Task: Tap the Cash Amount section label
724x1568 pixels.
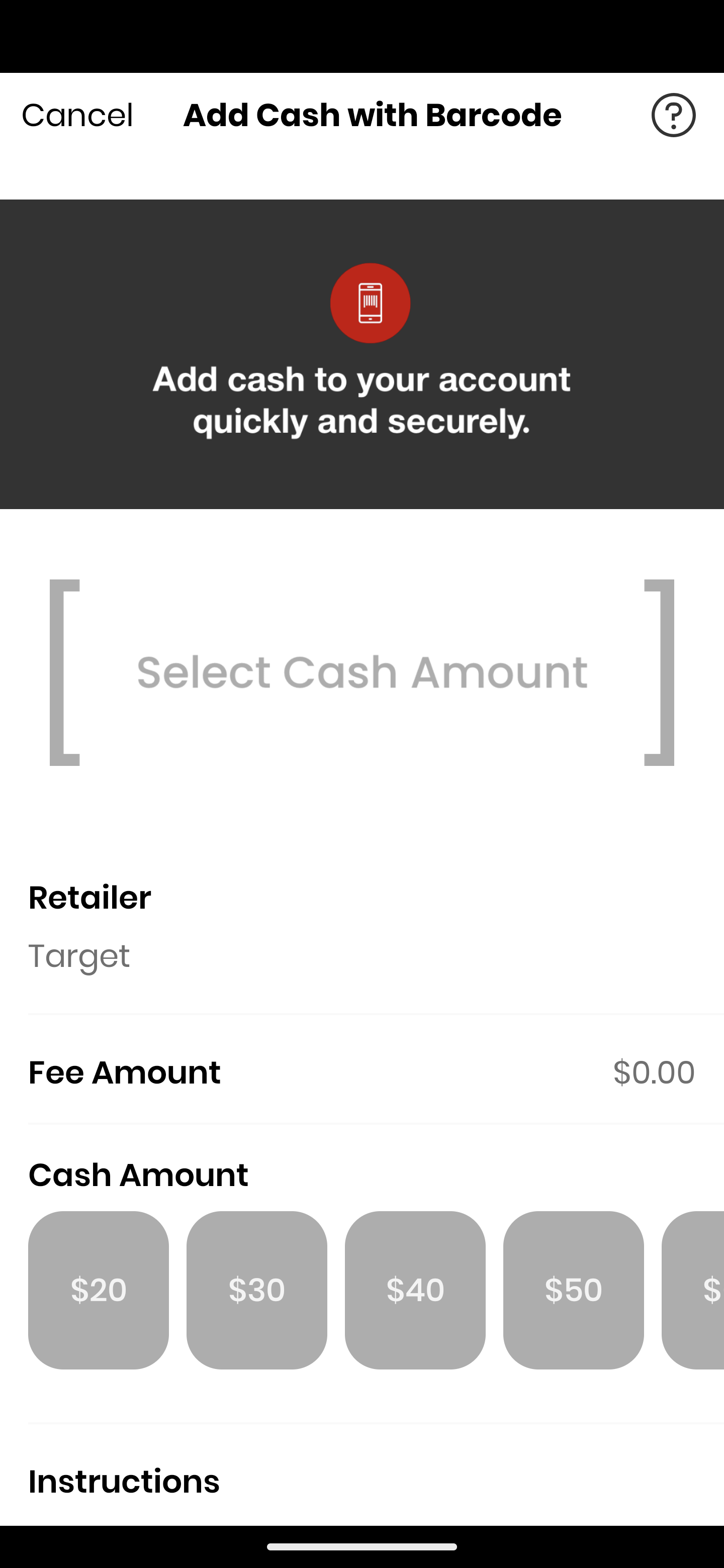Action: click(138, 1174)
